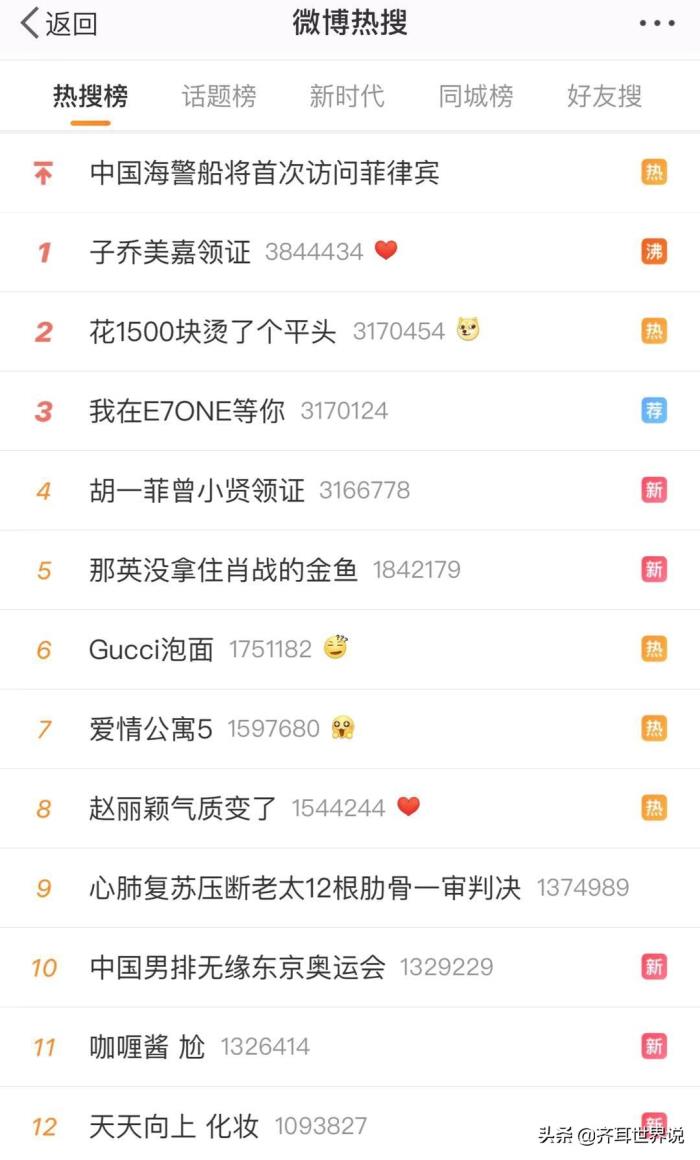
Task: Open the hot search 子乔美嘉领证
Action: pyautogui.click(x=170, y=251)
